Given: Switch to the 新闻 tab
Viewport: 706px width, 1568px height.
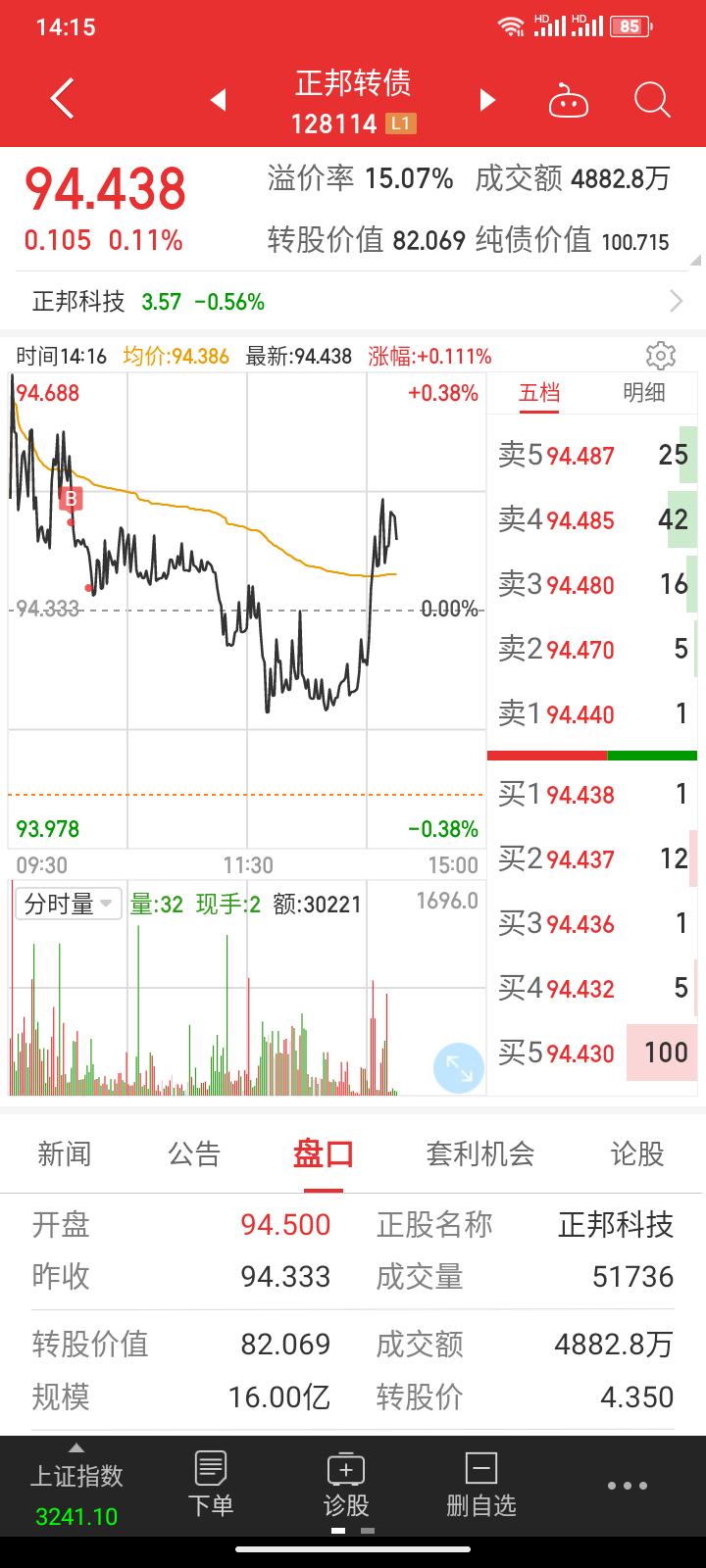Looking at the screenshot, I should tap(65, 1154).
